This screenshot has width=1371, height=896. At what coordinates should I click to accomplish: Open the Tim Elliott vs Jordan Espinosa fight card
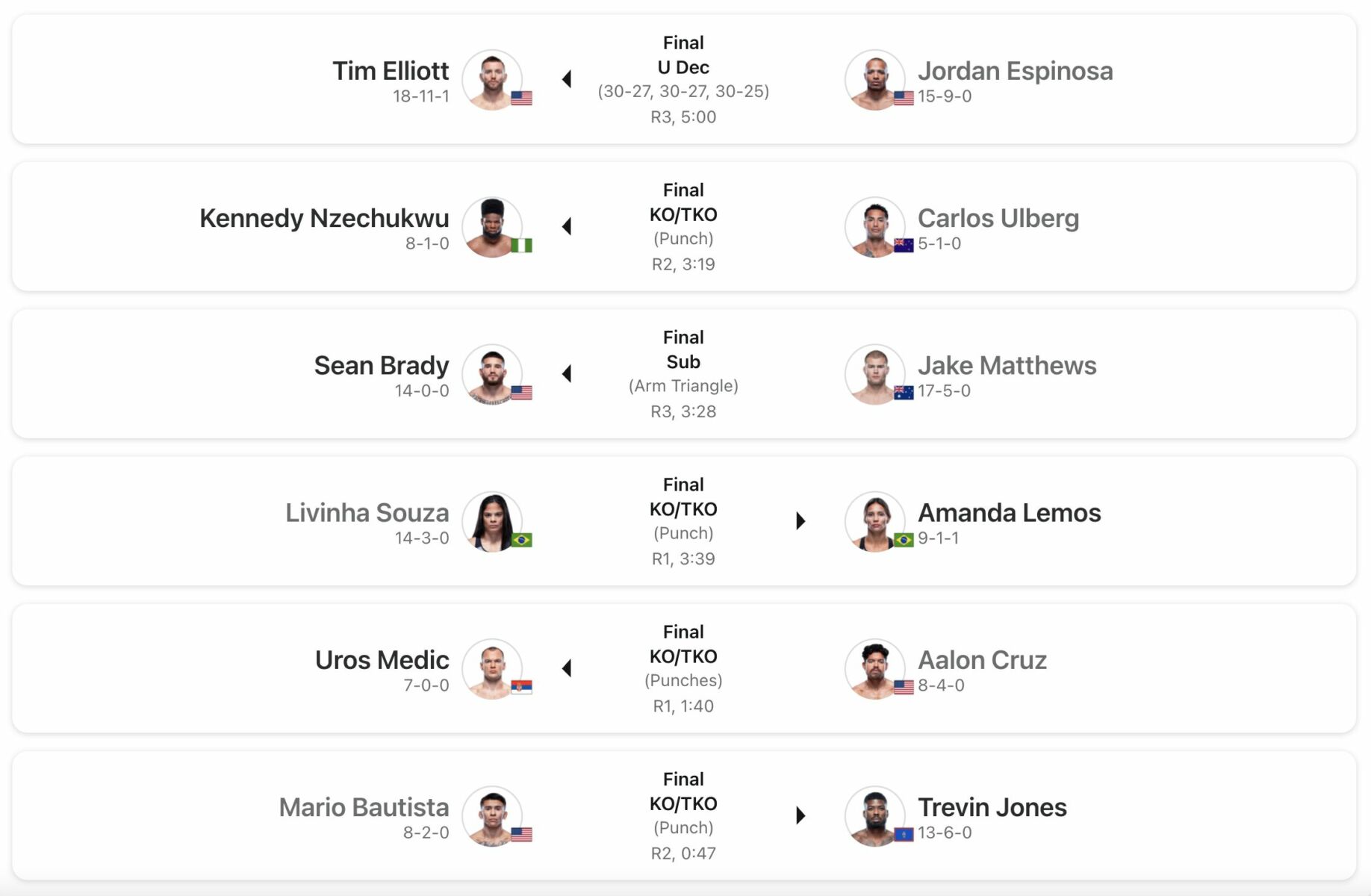click(683, 79)
